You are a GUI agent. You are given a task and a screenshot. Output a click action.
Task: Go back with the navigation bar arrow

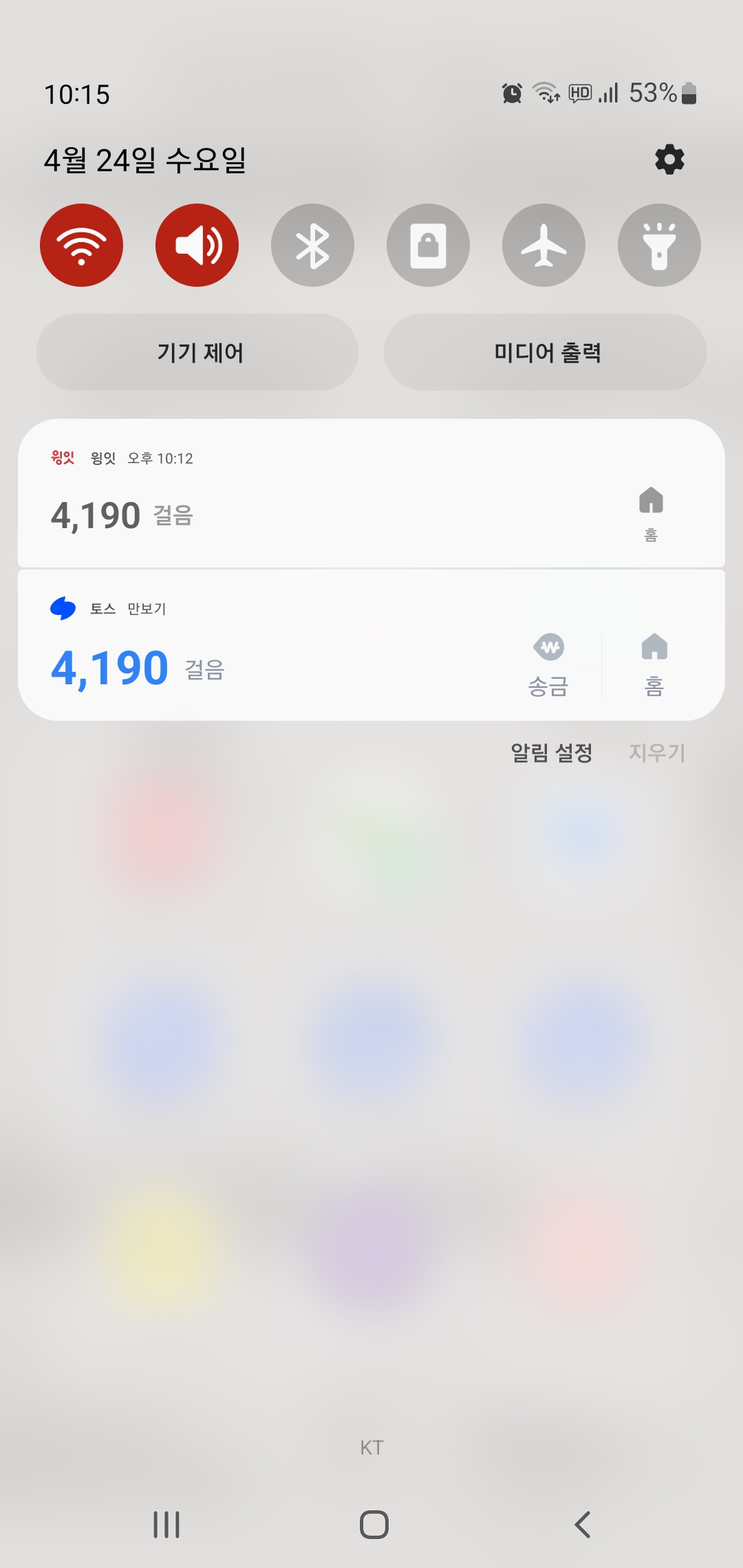pos(582,1524)
